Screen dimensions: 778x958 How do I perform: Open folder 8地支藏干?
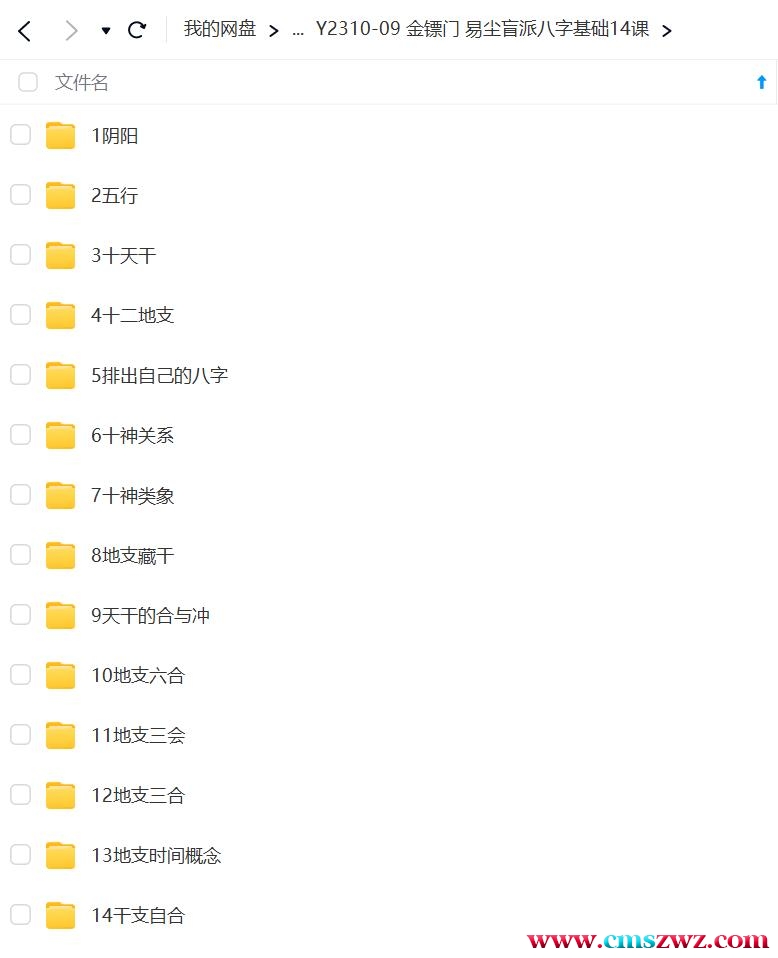[x=132, y=556]
